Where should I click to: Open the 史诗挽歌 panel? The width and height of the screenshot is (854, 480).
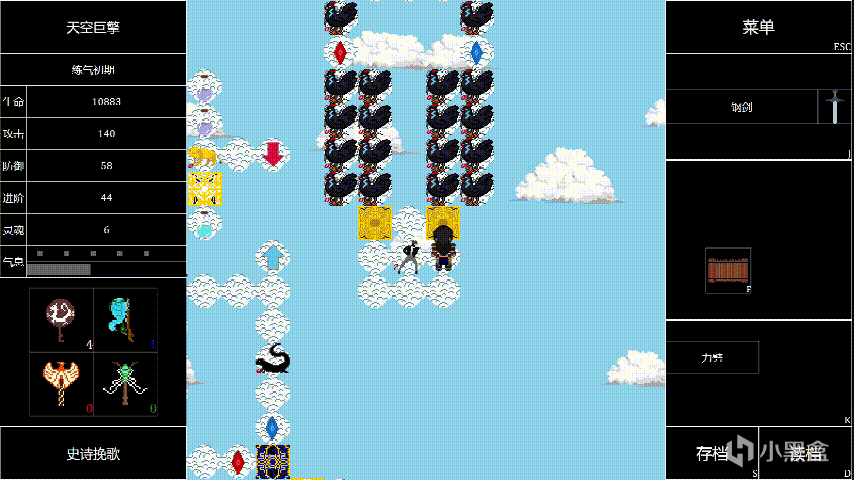(93, 453)
